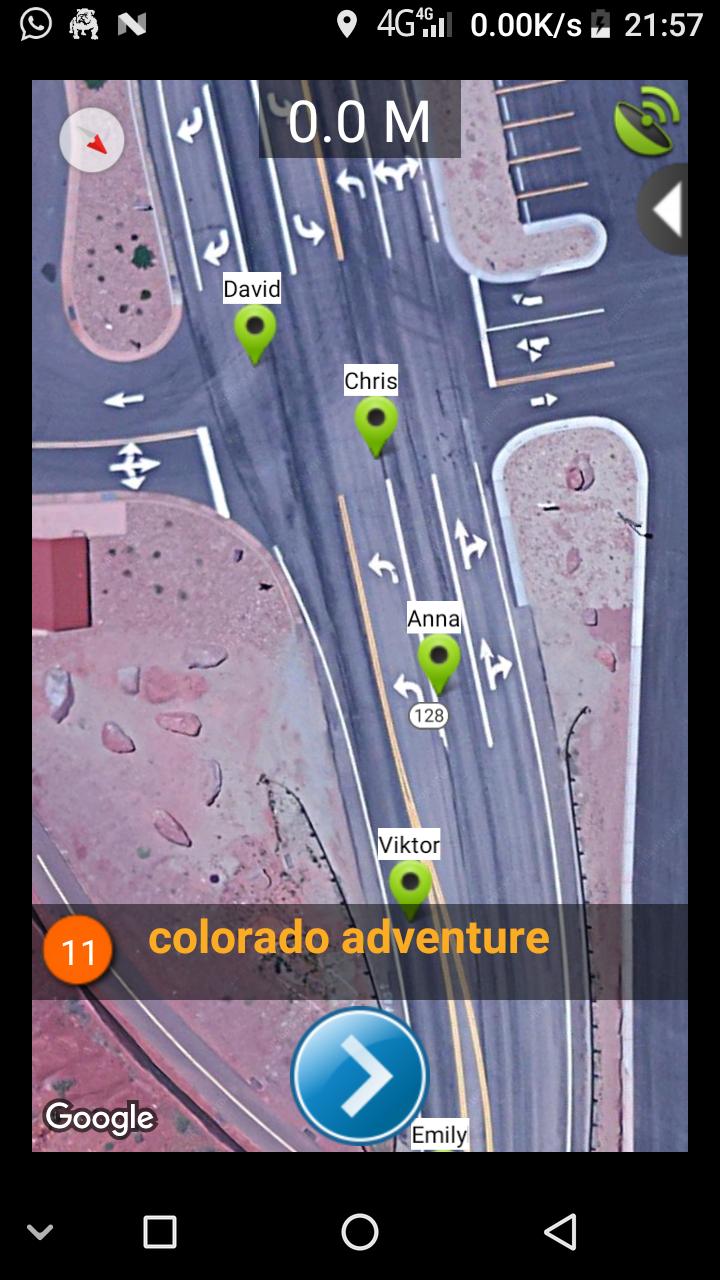This screenshot has height=1280, width=720.
Task: Select David's map marker
Action: click(x=255, y=331)
